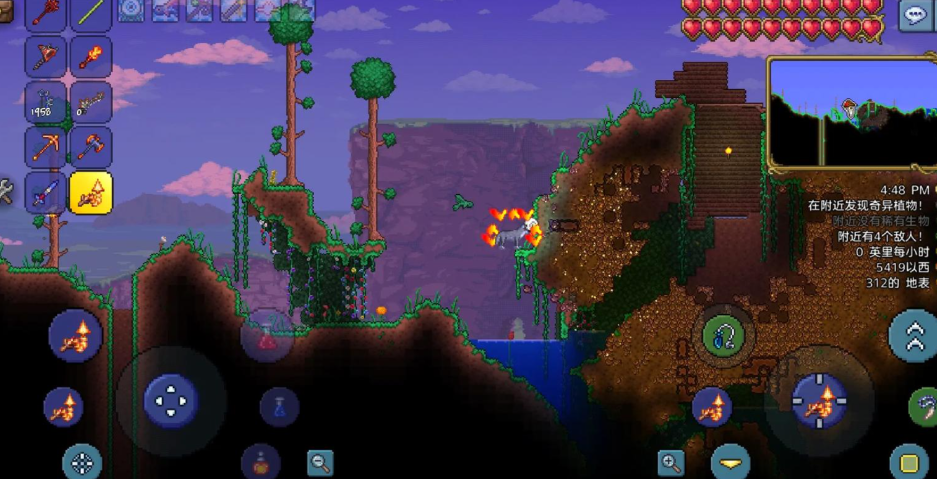Select the blue sword hotbar slot
The width and height of the screenshot is (937, 479).
tap(46, 192)
